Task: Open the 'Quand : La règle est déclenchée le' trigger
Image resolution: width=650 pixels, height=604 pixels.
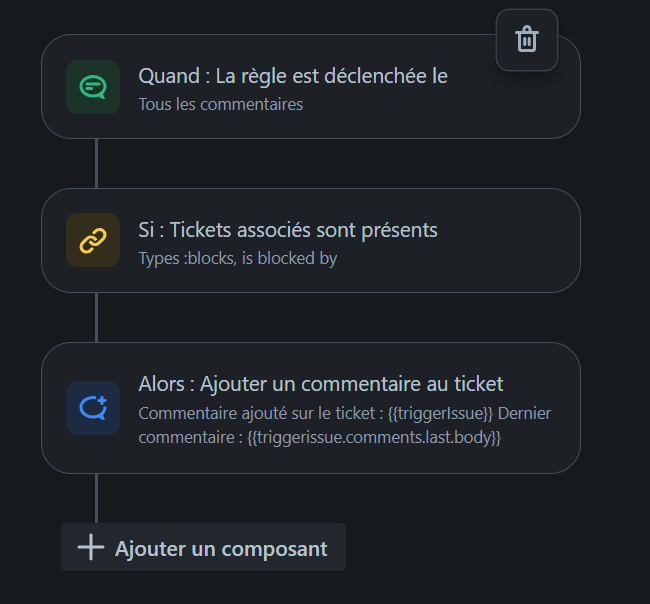Action: click(x=292, y=87)
